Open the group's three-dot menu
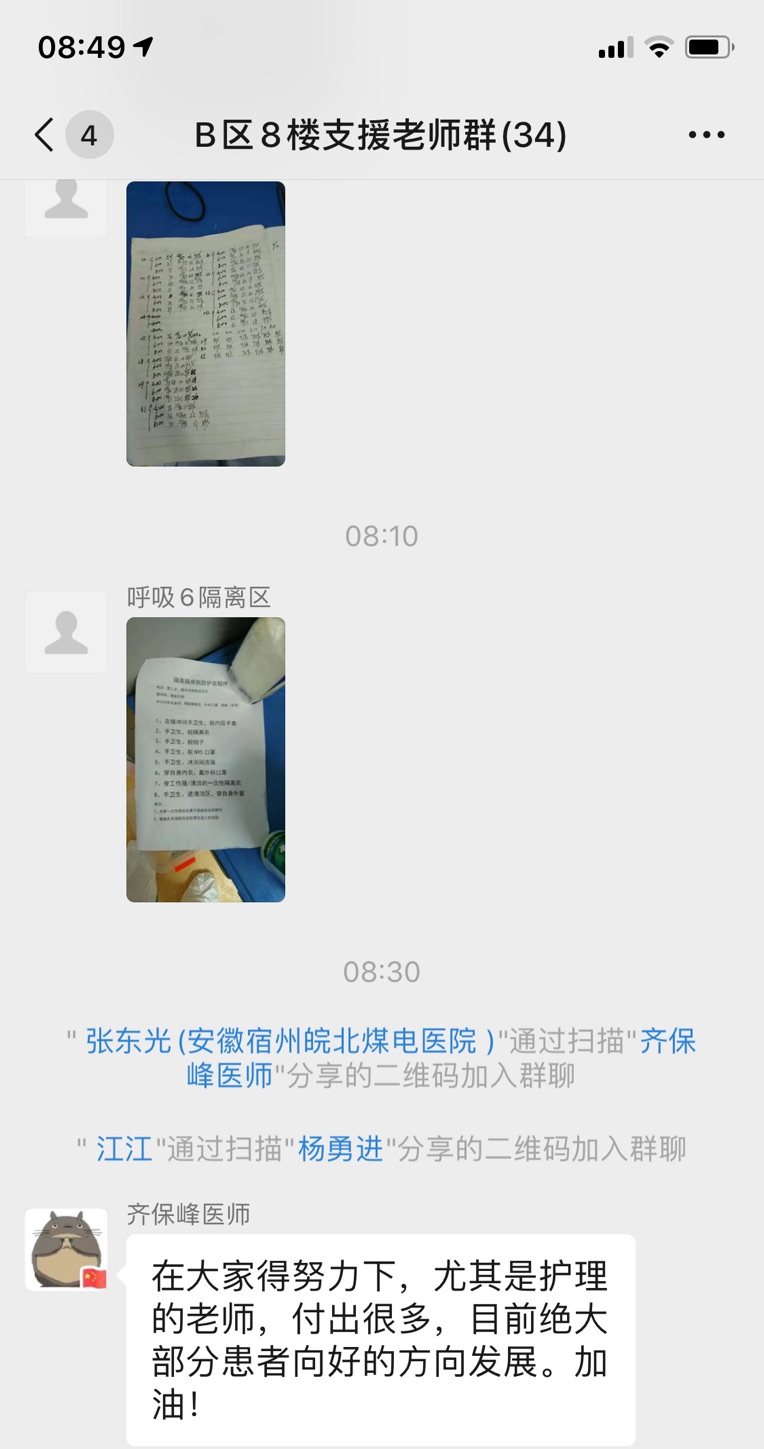764x1449 pixels. click(707, 135)
